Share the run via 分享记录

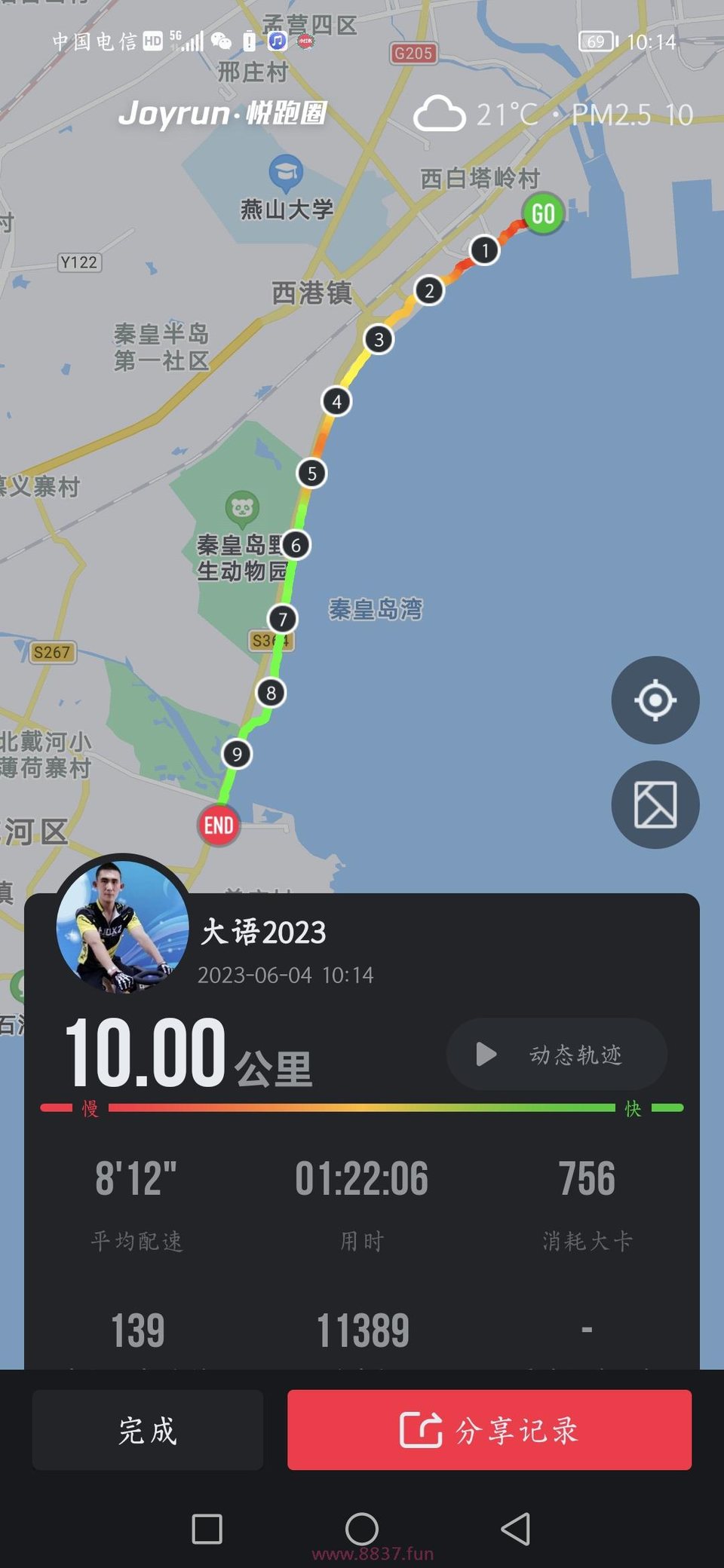(489, 1430)
